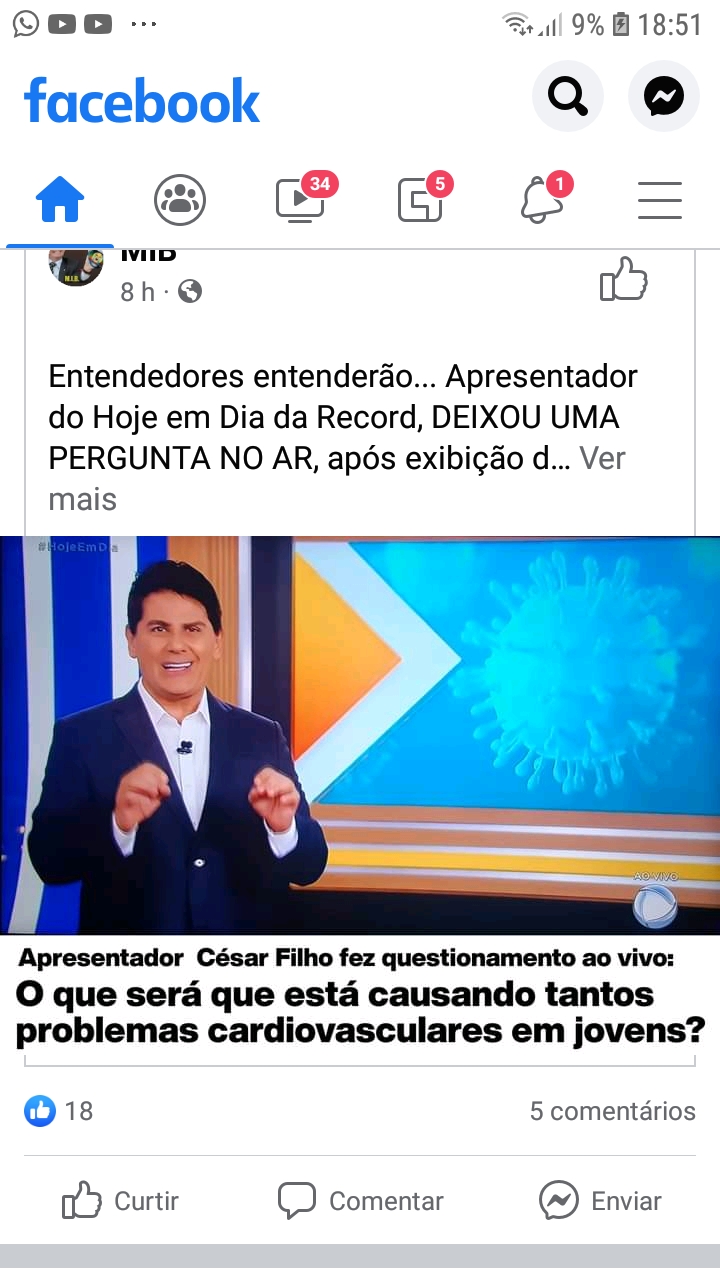Open the Watch video tab
Viewport: 720px width, 1280px height.
(301, 200)
